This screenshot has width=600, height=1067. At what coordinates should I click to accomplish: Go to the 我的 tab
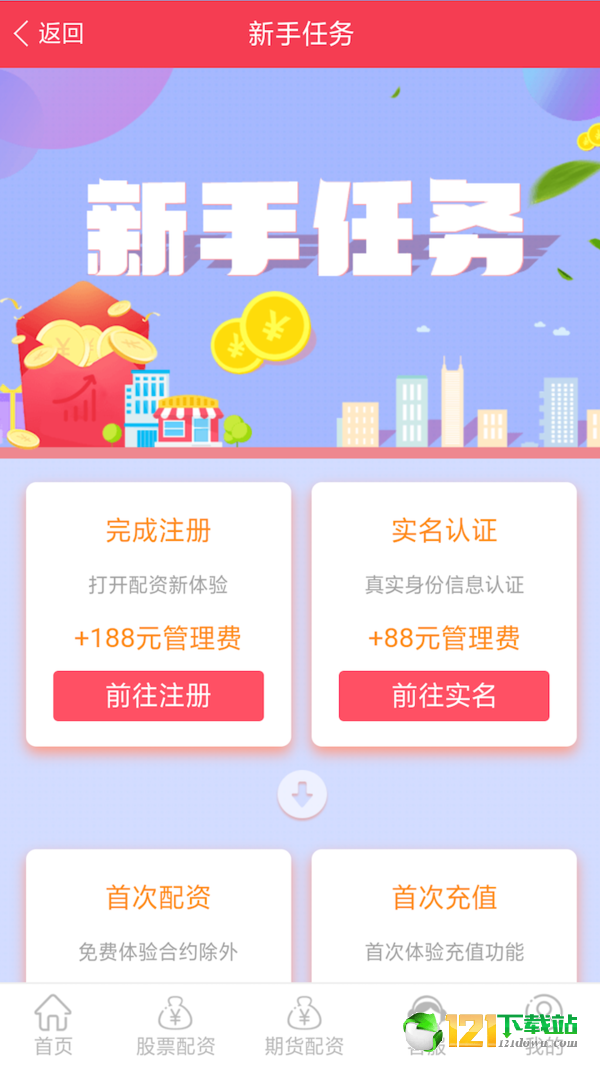coord(543,1026)
